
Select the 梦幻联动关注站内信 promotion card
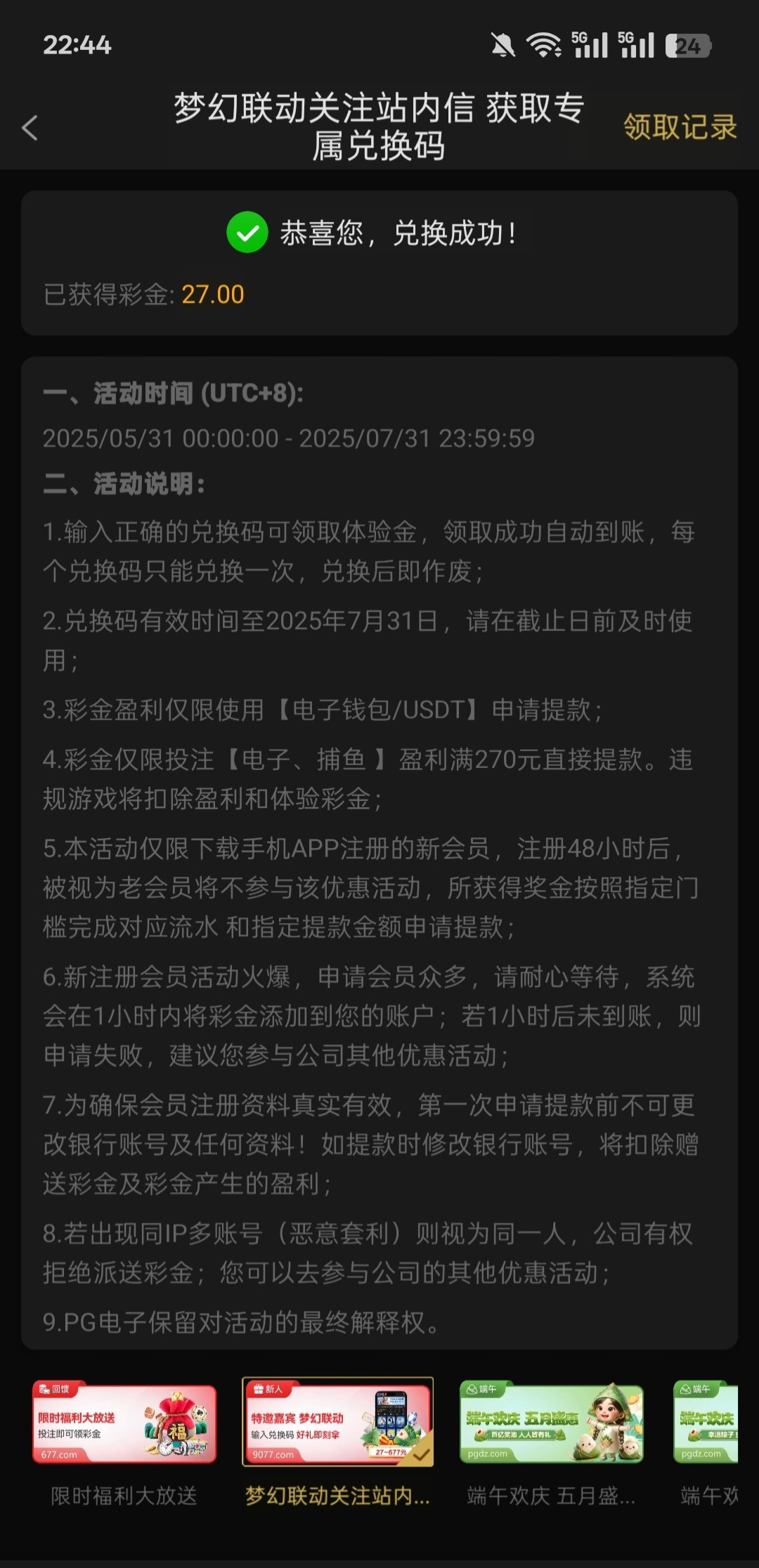point(337,1422)
